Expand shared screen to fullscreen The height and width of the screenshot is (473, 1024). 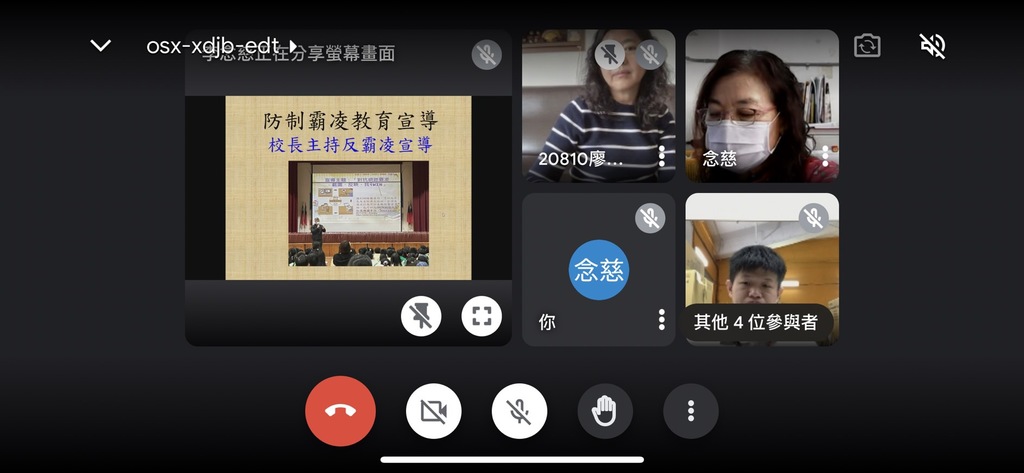pos(481,317)
